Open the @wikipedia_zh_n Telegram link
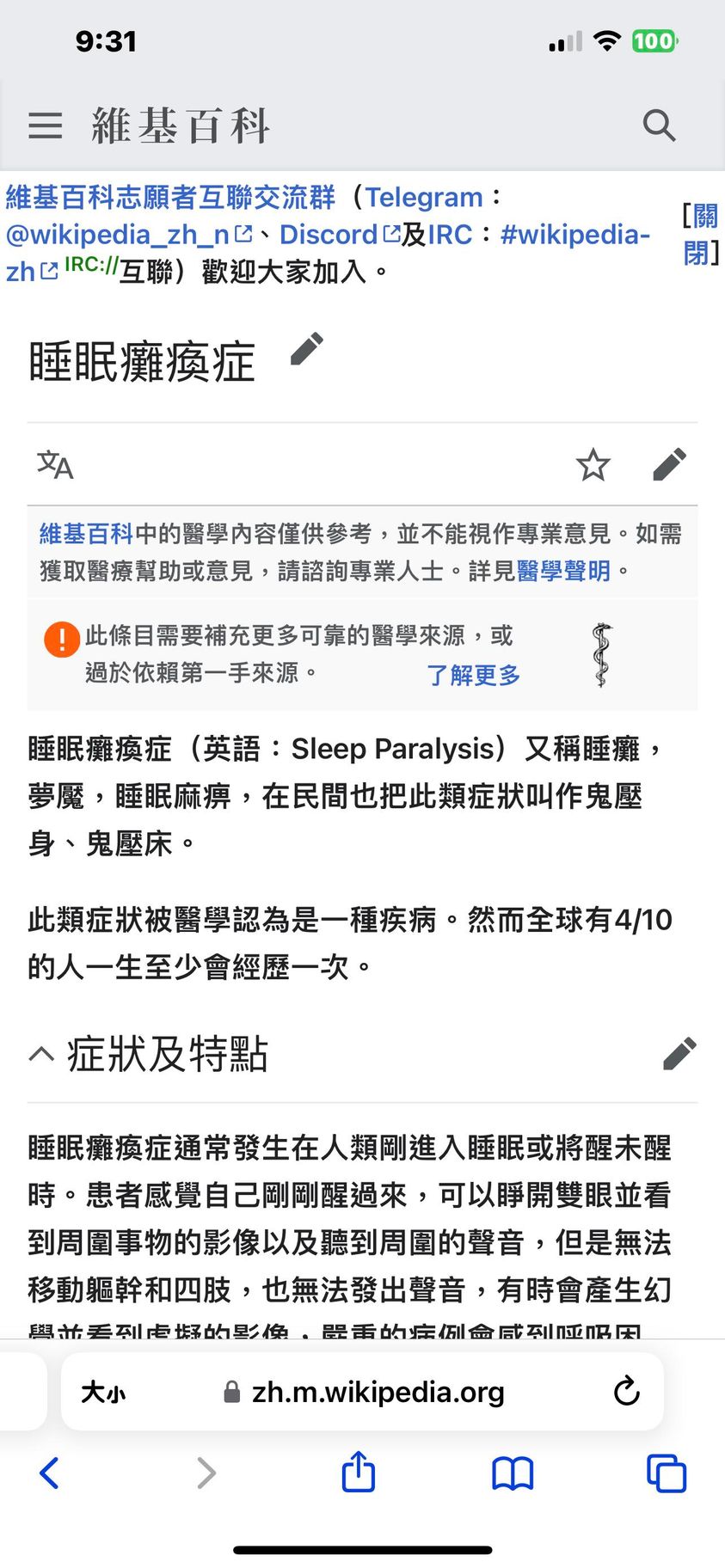 click(118, 234)
